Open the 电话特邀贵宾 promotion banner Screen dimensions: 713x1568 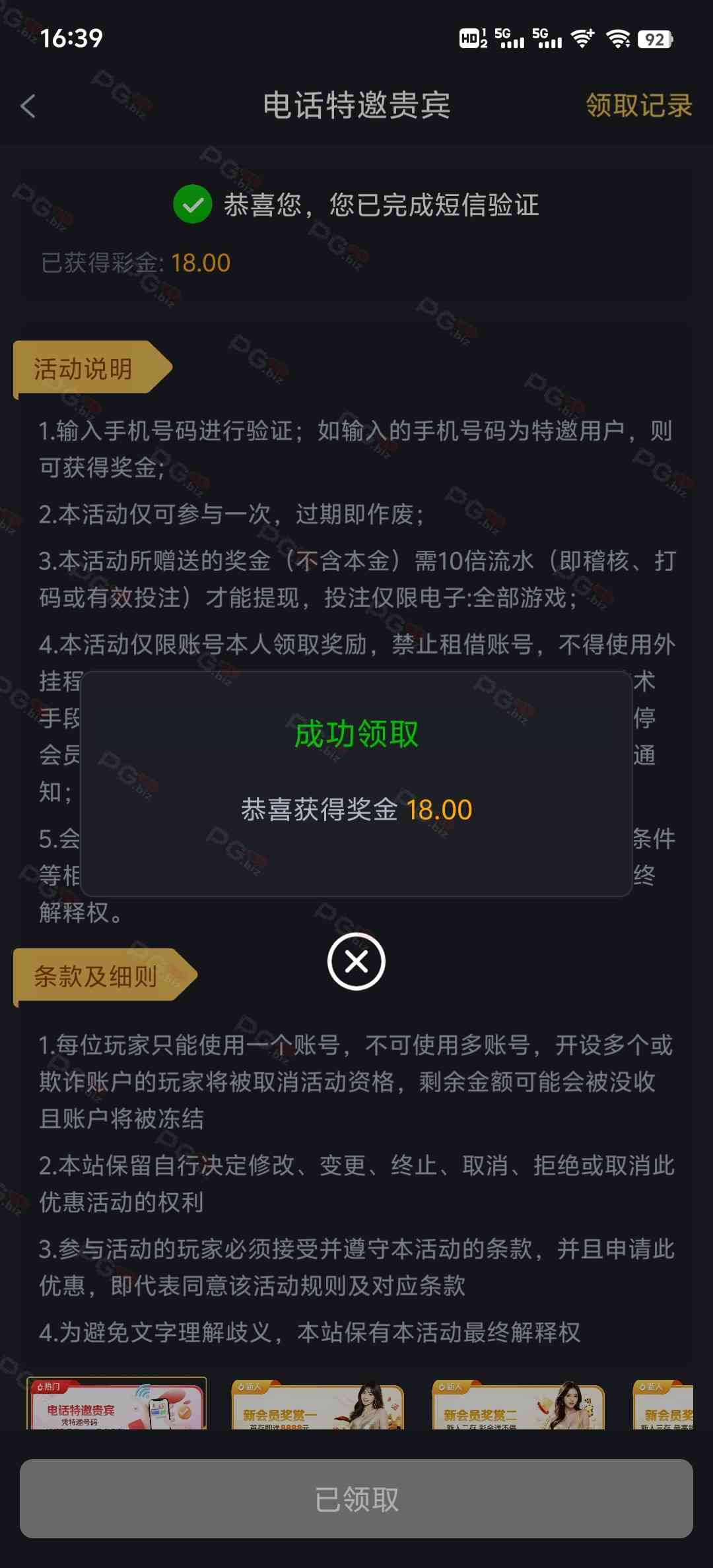[x=117, y=1405]
